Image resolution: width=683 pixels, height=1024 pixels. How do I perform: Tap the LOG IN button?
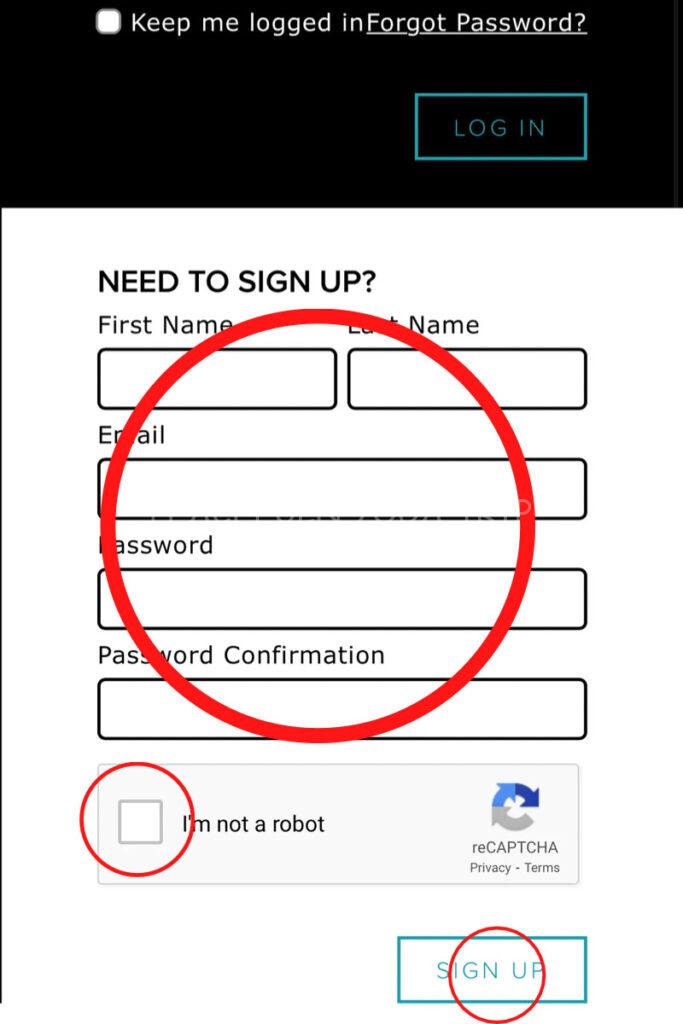500,127
